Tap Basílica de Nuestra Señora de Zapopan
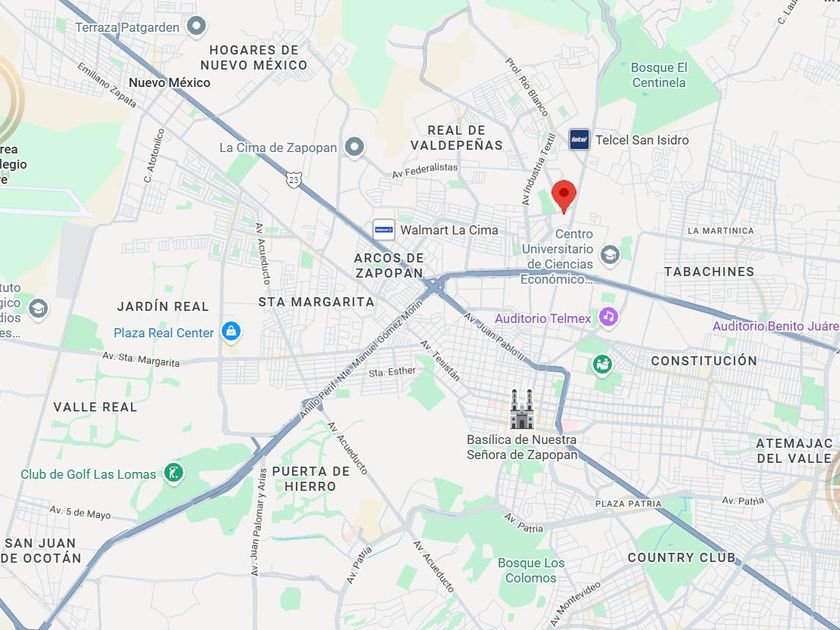The image size is (840, 630). pyautogui.click(x=522, y=409)
